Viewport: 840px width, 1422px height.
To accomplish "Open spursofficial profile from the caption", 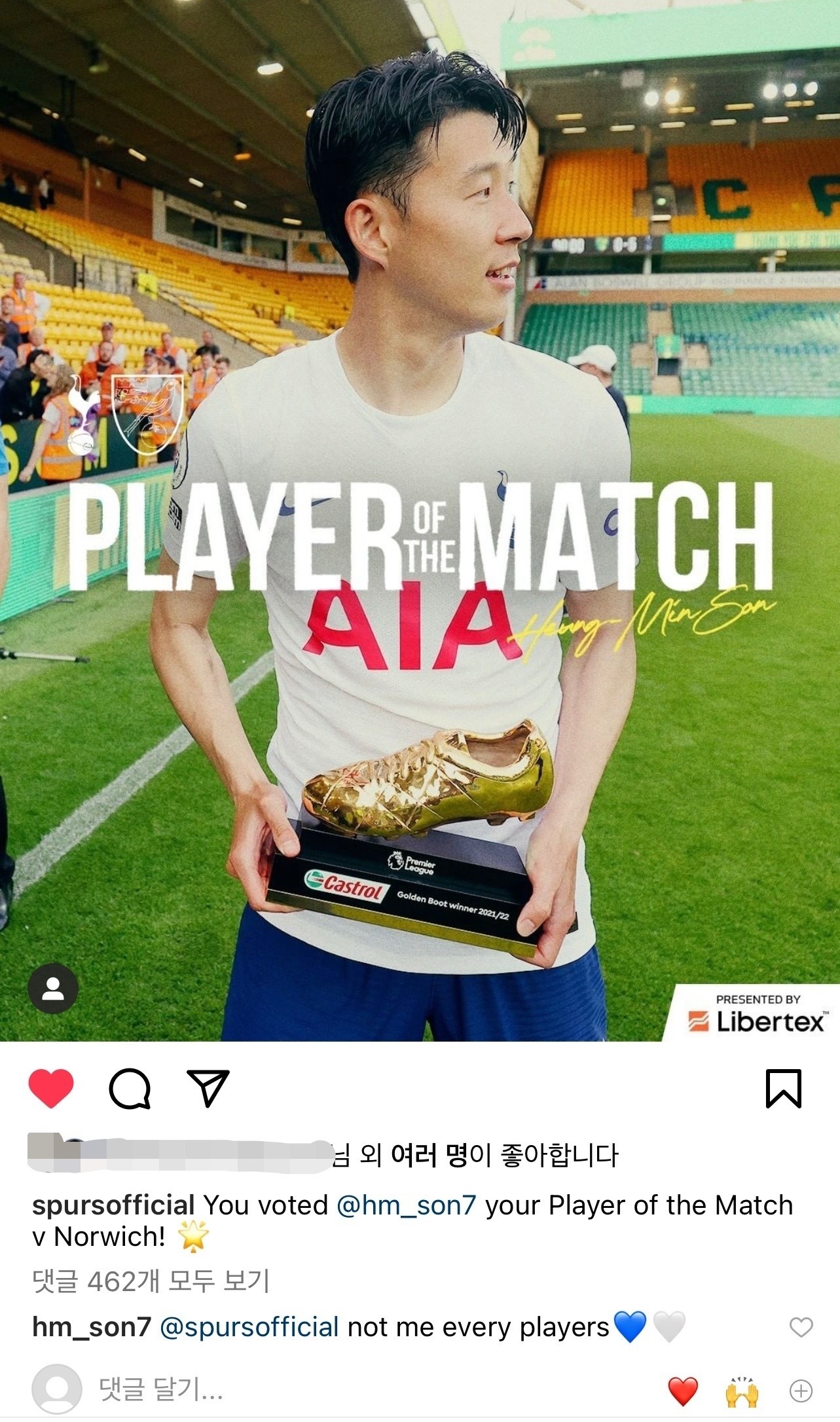I will 113,1205.
